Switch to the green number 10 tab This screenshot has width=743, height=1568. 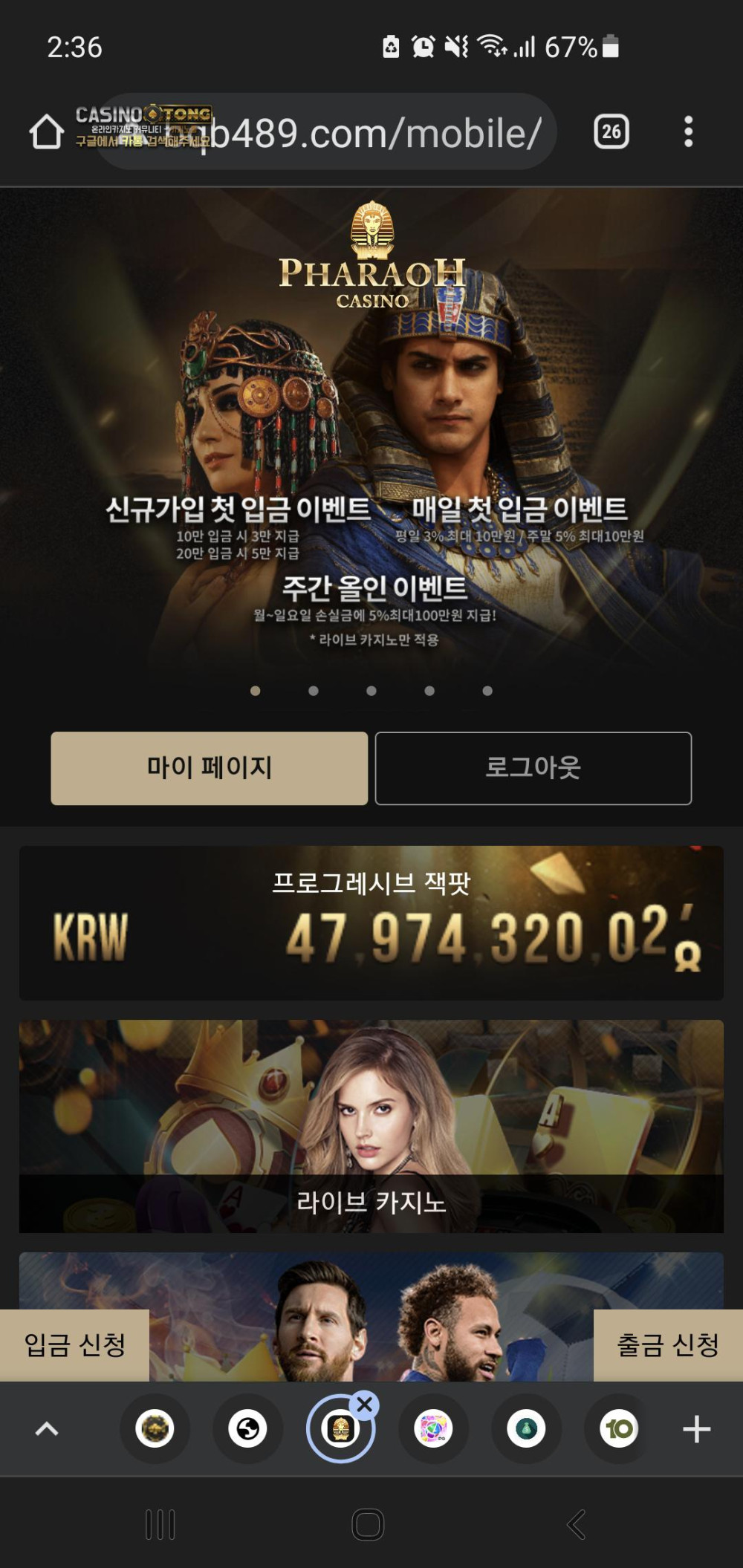619,1428
